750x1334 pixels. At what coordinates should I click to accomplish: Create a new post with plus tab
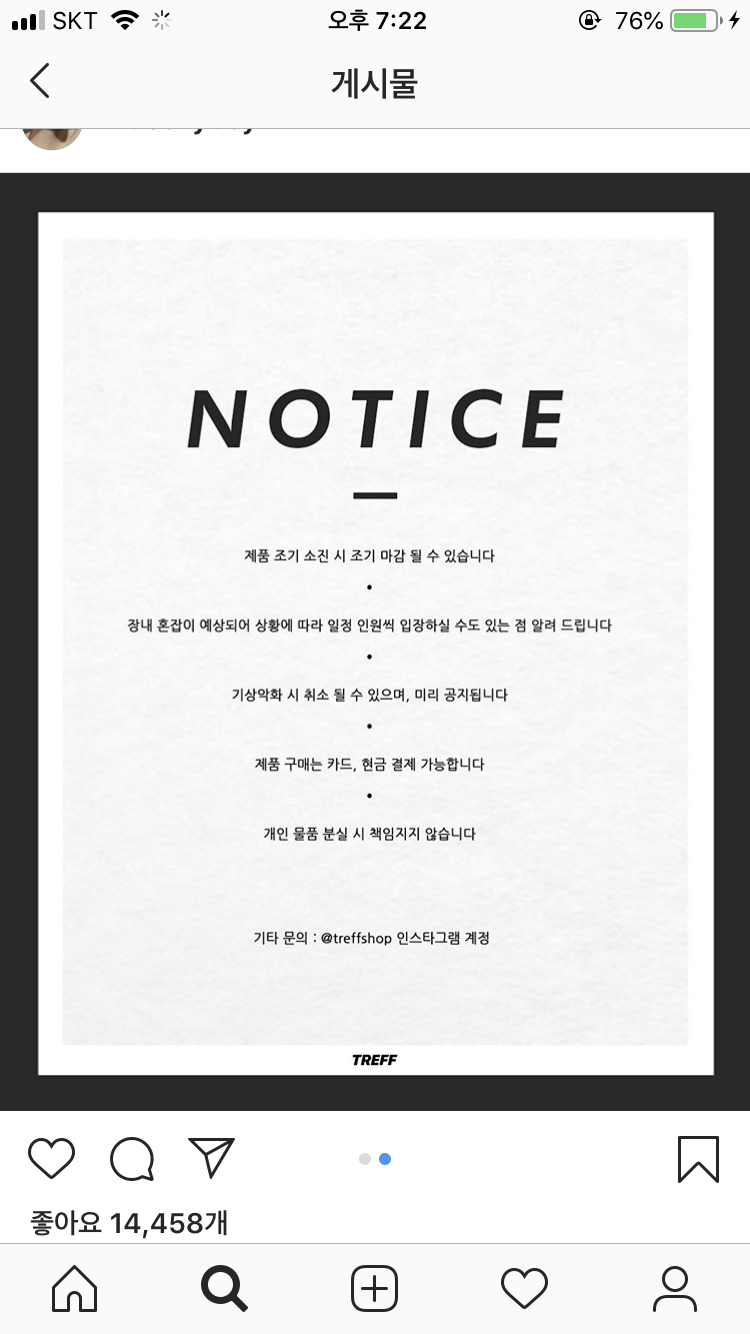375,1289
